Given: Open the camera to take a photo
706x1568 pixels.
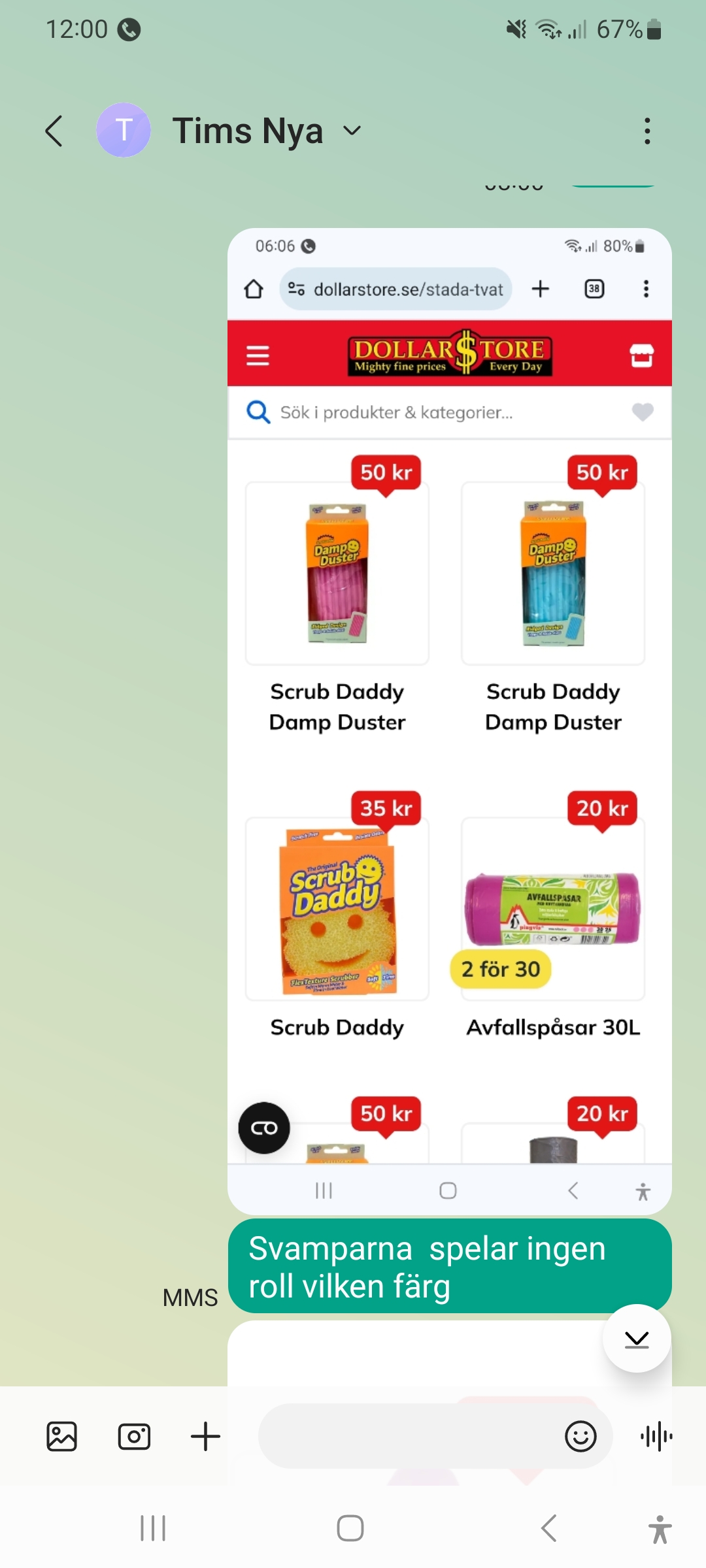Looking at the screenshot, I should pyautogui.click(x=134, y=1437).
